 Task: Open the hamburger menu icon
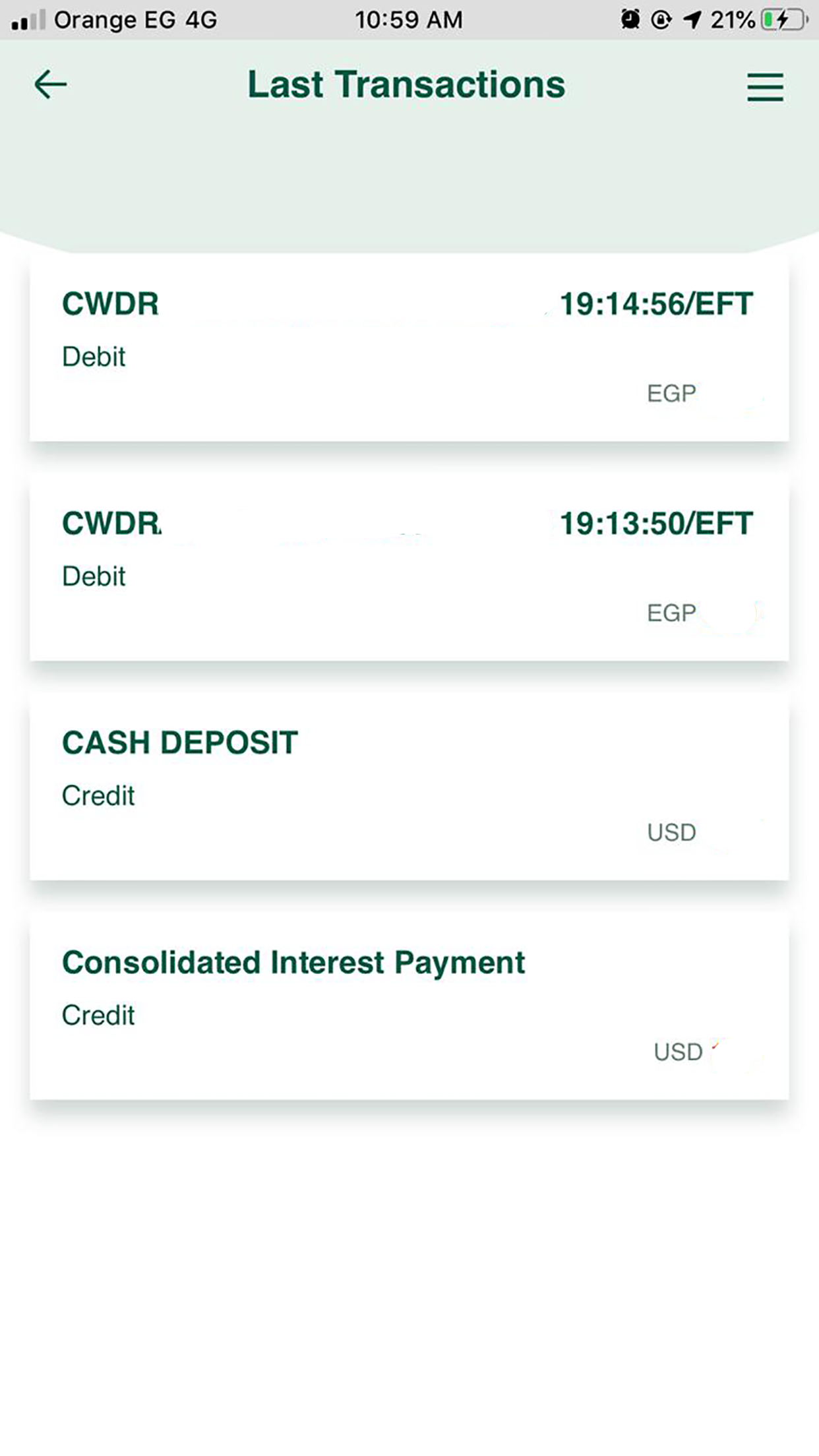(764, 86)
